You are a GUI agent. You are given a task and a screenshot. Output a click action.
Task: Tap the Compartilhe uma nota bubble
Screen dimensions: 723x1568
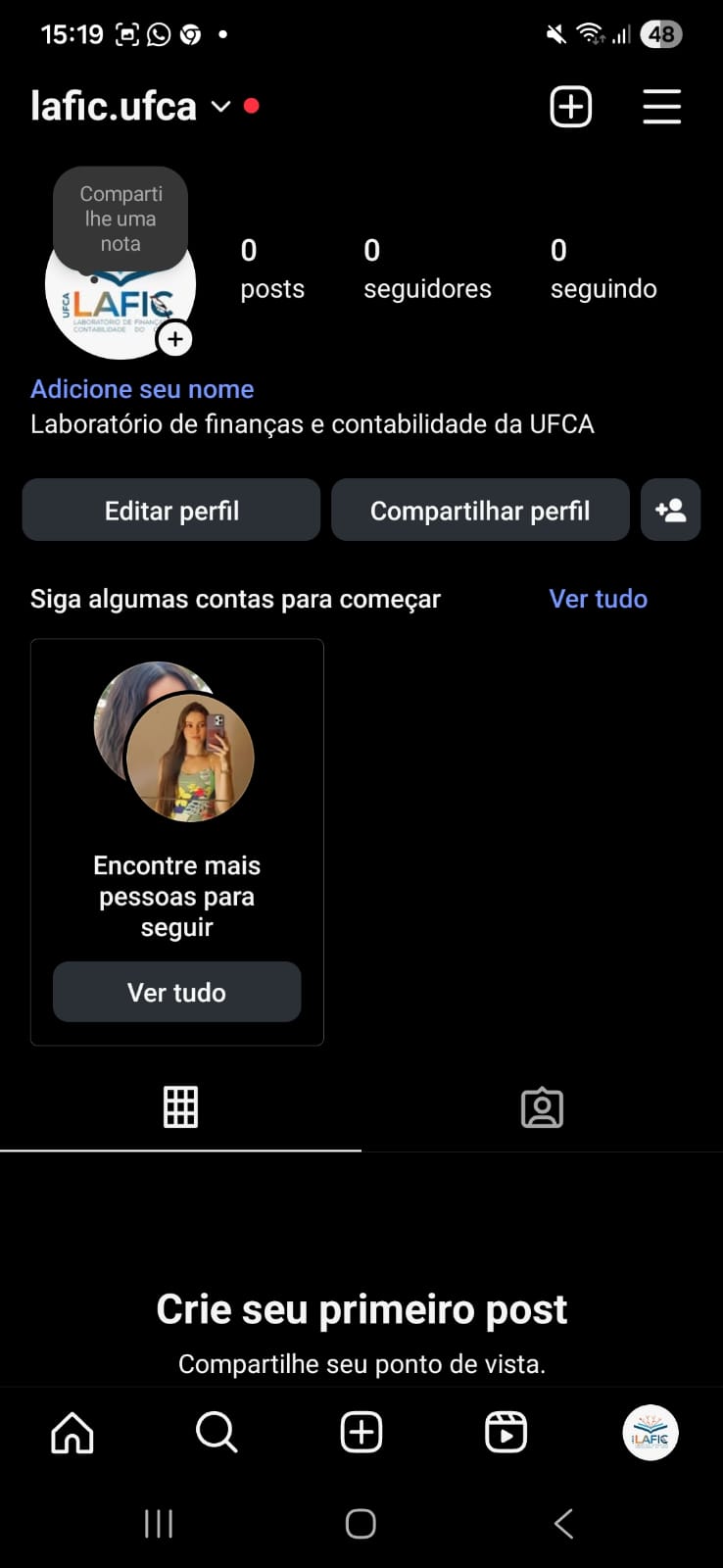point(120,219)
